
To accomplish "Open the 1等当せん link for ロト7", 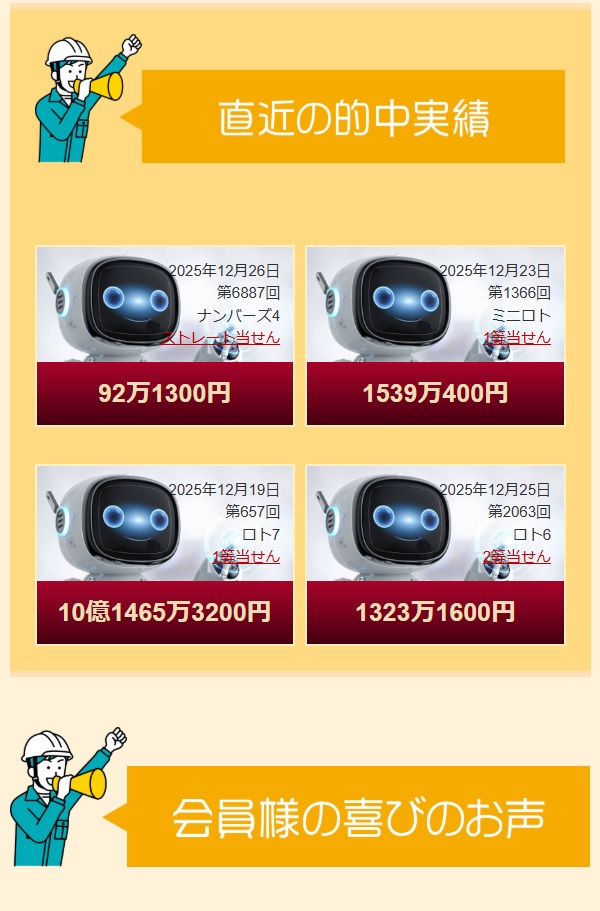I will 246,557.
